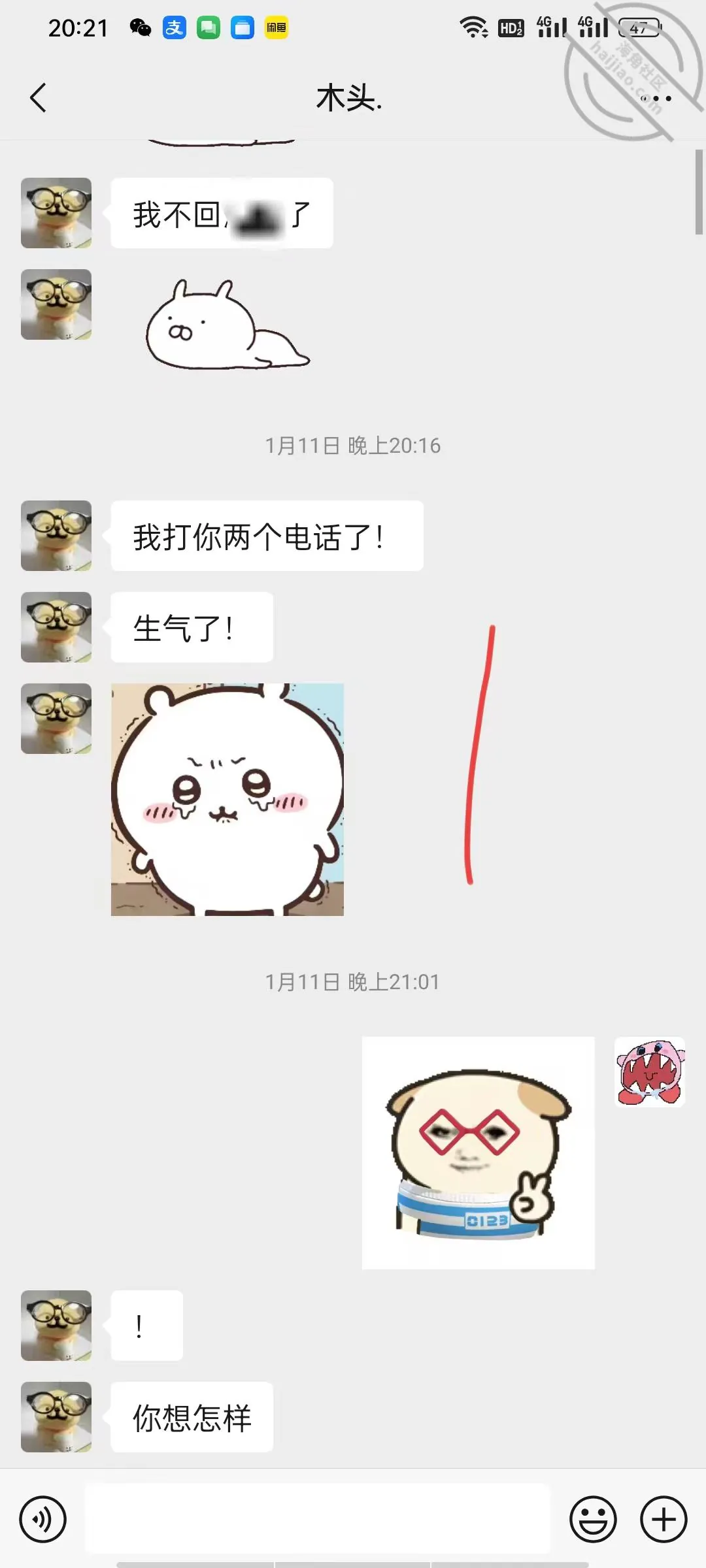
Task: Switch to voice message input
Action: pyautogui.click(x=43, y=1519)
